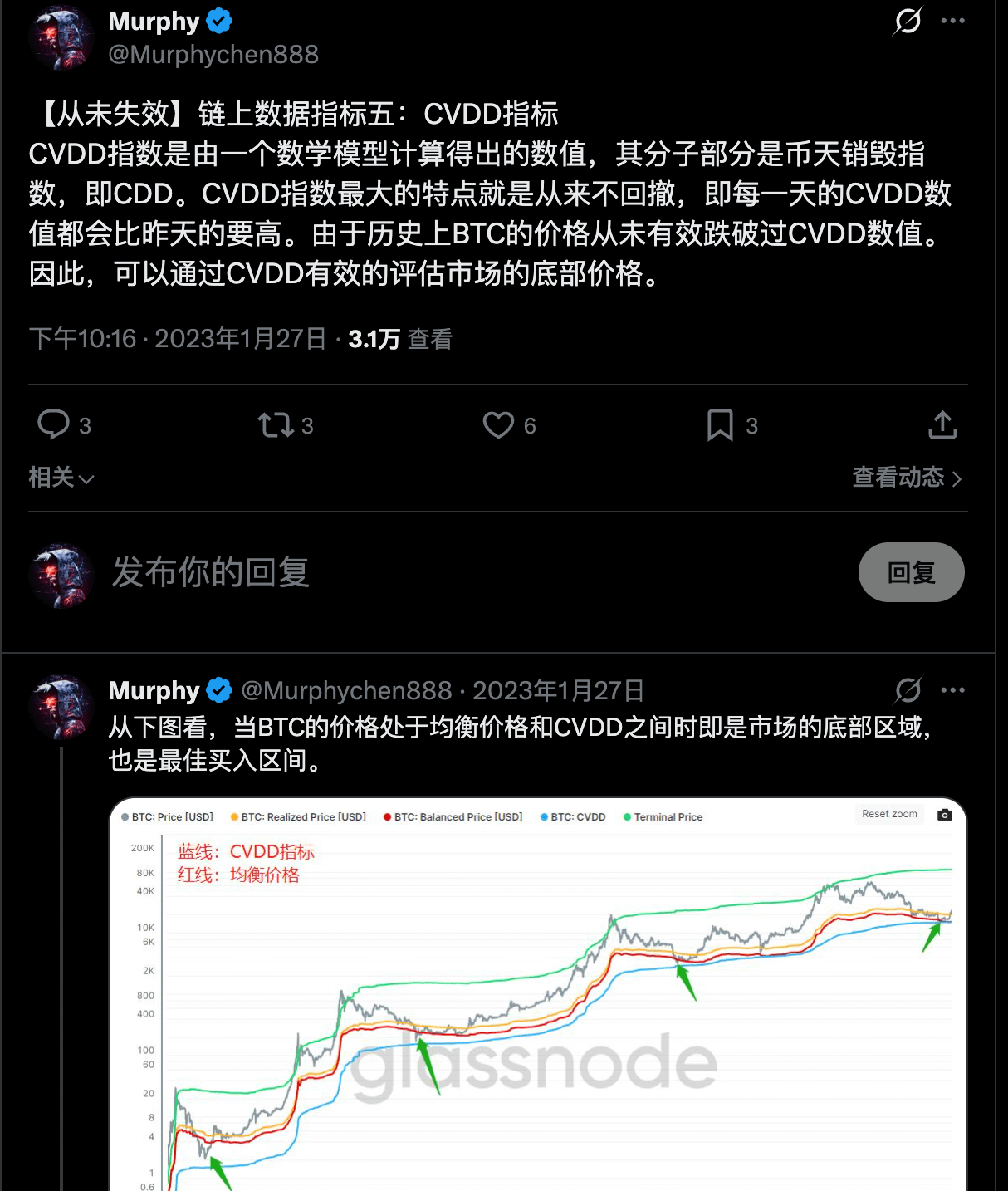Tap the Grok icon on reply tweet
The height and width of the screenshot is (1191, 1008).
(x=908, y=690)
